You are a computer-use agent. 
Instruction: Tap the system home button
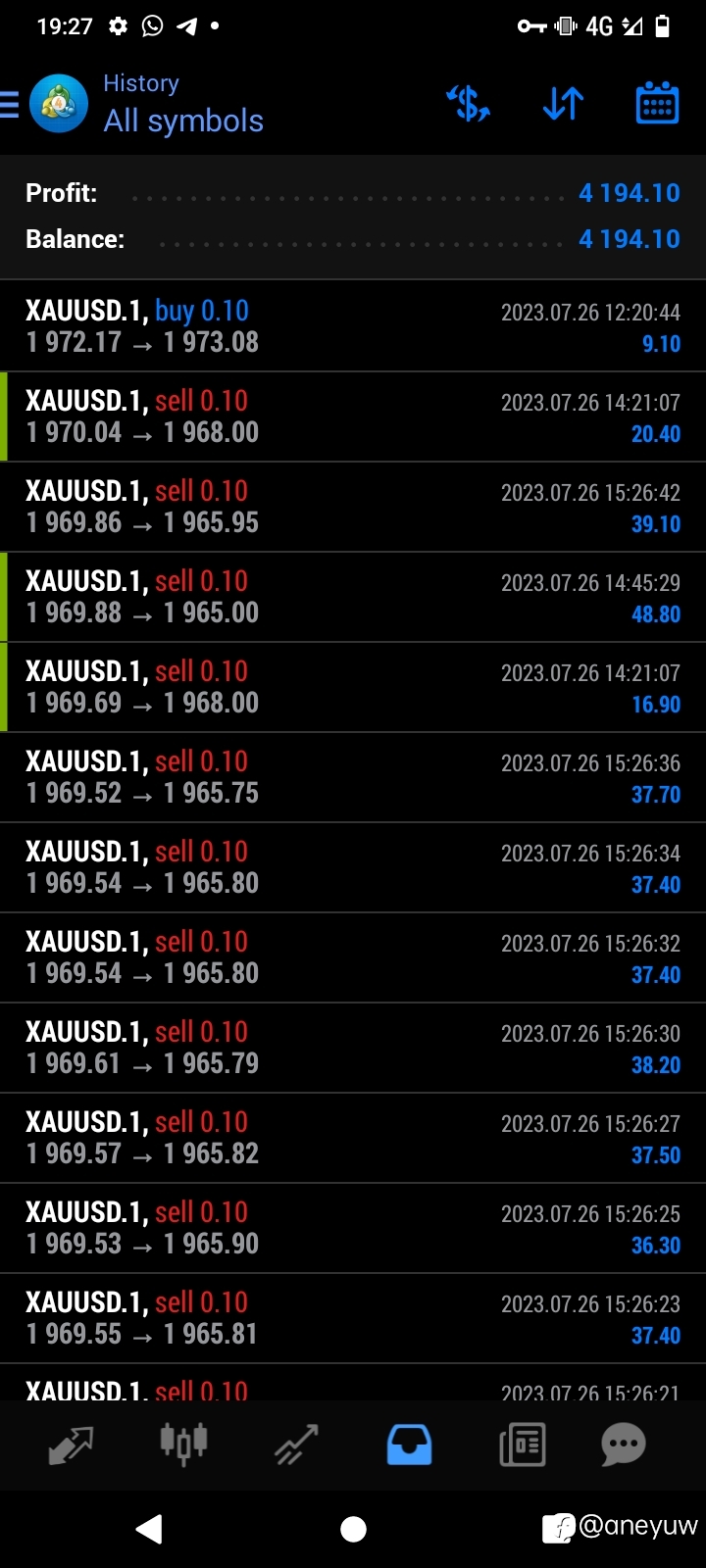[353, 1529]
